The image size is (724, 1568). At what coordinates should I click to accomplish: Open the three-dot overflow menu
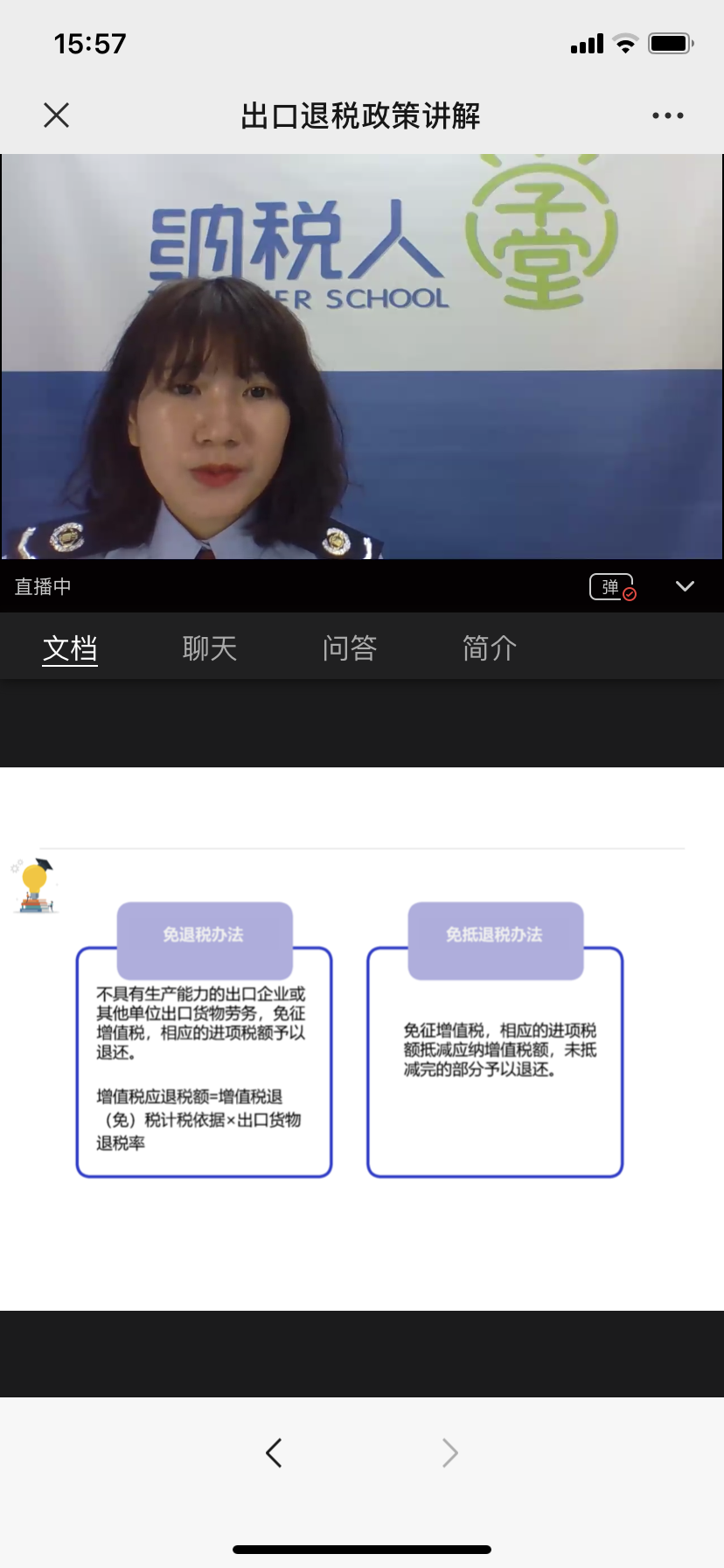667,115
